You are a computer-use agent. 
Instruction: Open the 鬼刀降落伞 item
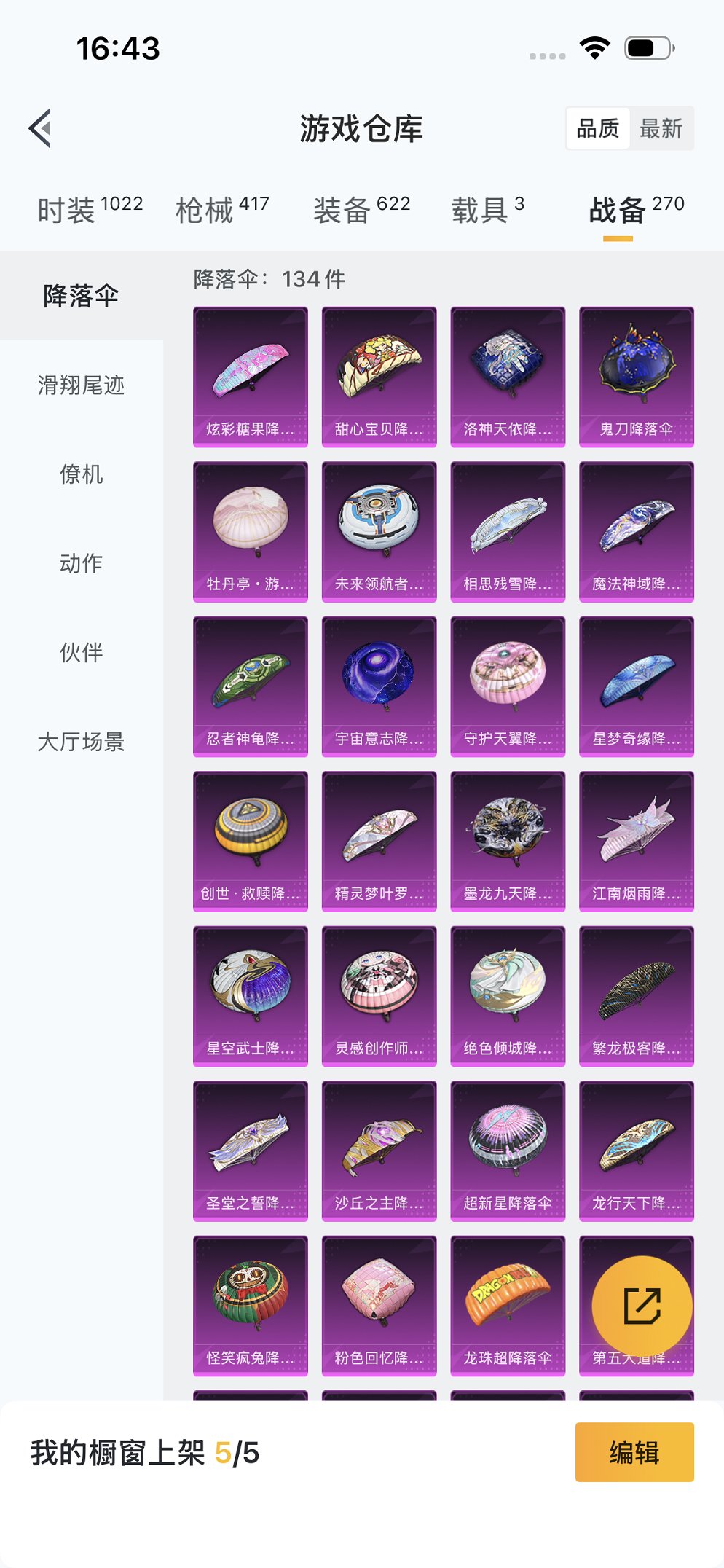(x=636, y=376)
